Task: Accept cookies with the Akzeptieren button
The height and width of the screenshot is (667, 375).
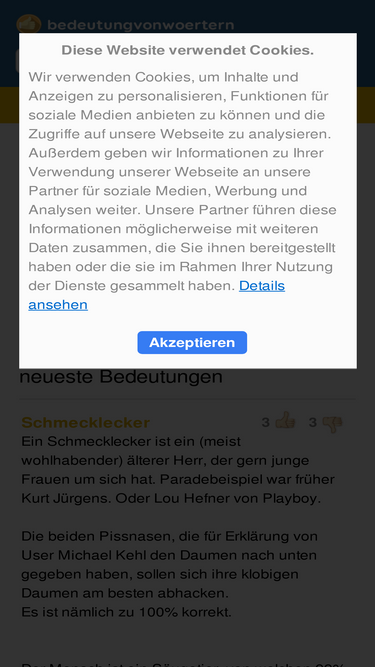Action: 192,342
